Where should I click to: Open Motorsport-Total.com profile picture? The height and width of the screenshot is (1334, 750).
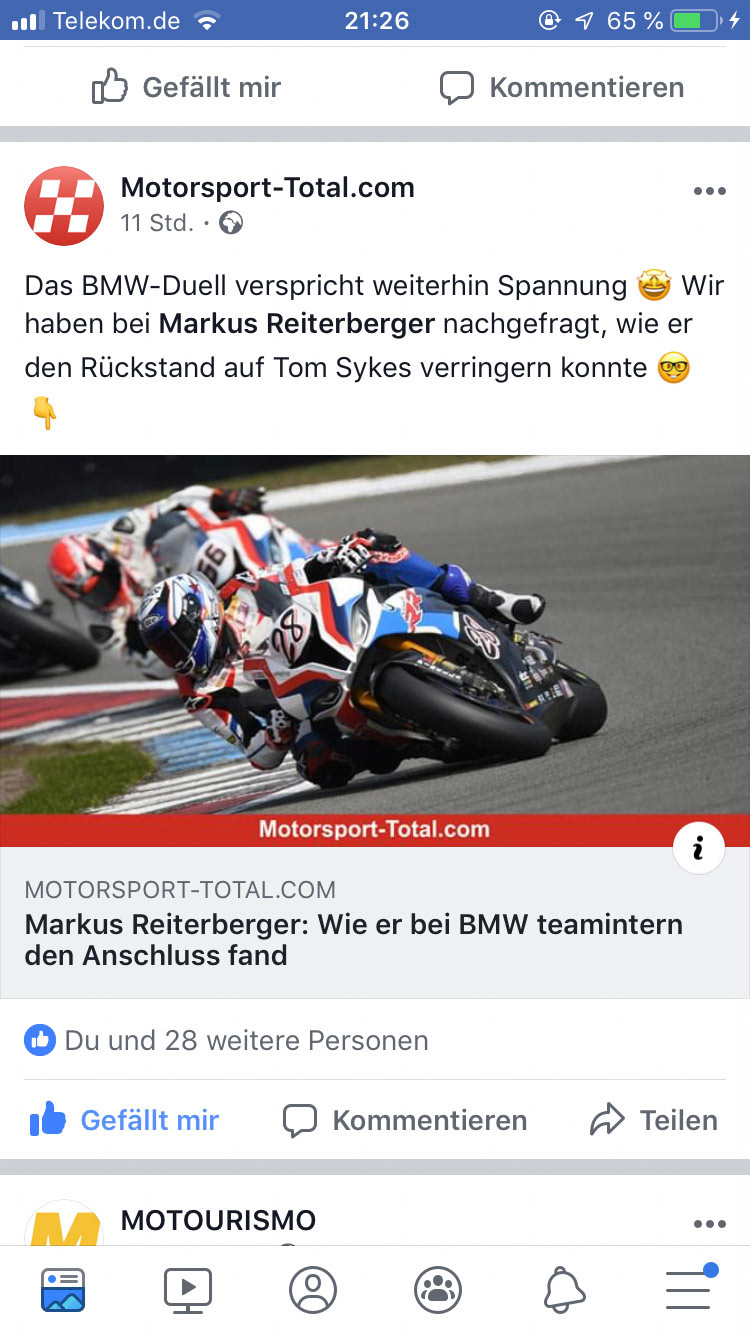(x=64, y=206)
